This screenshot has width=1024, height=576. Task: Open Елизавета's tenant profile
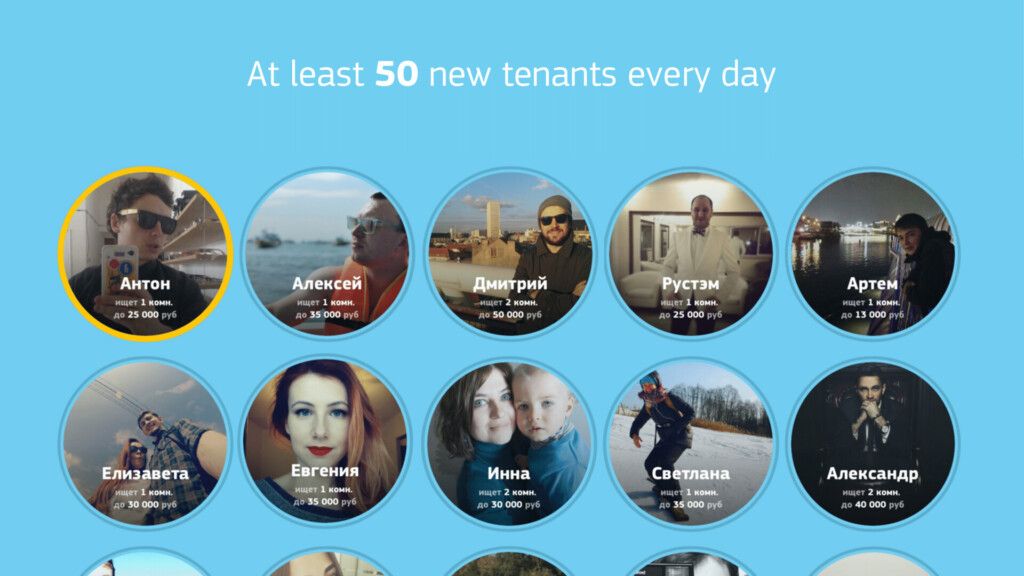tap(146, 442)
